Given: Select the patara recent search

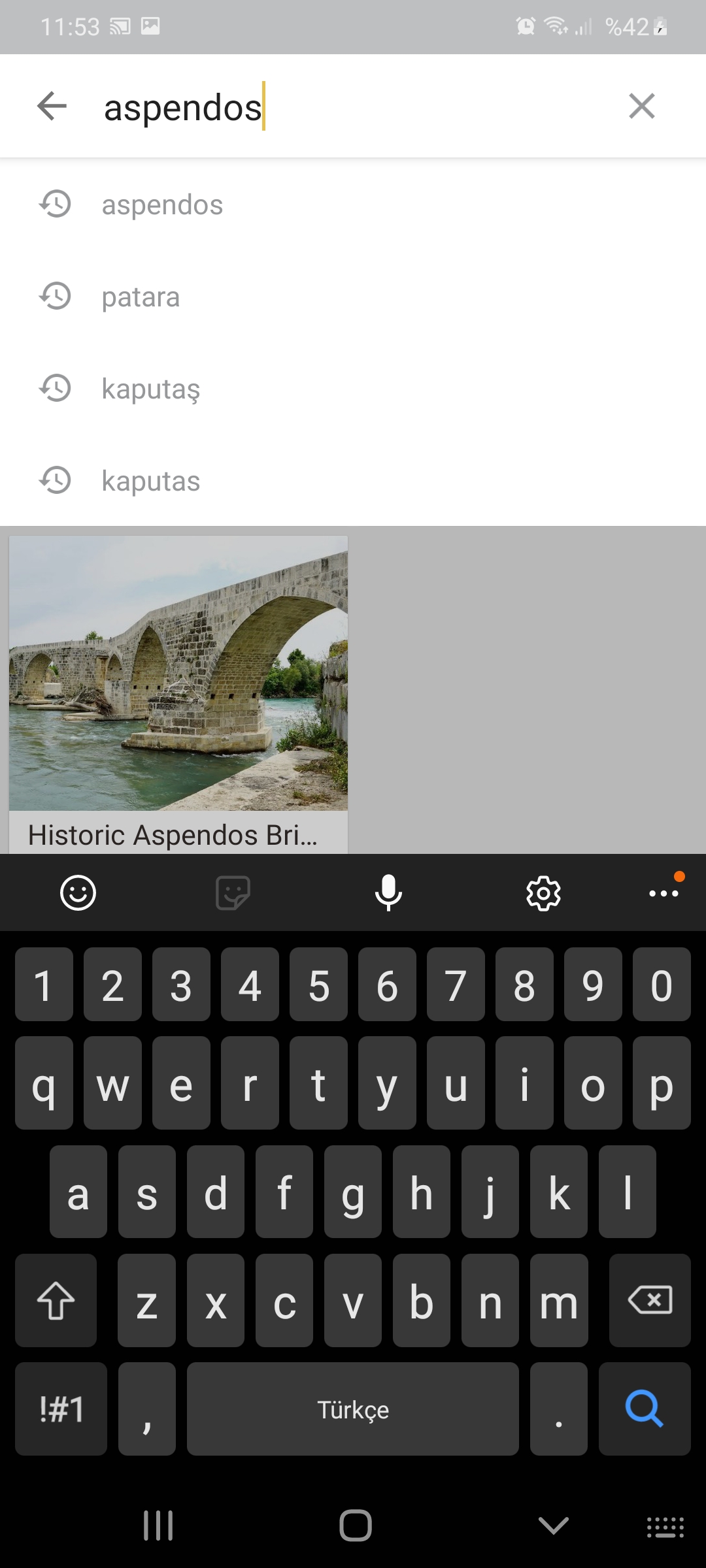Looking at the screenshot, I should [x=141, y=297].
